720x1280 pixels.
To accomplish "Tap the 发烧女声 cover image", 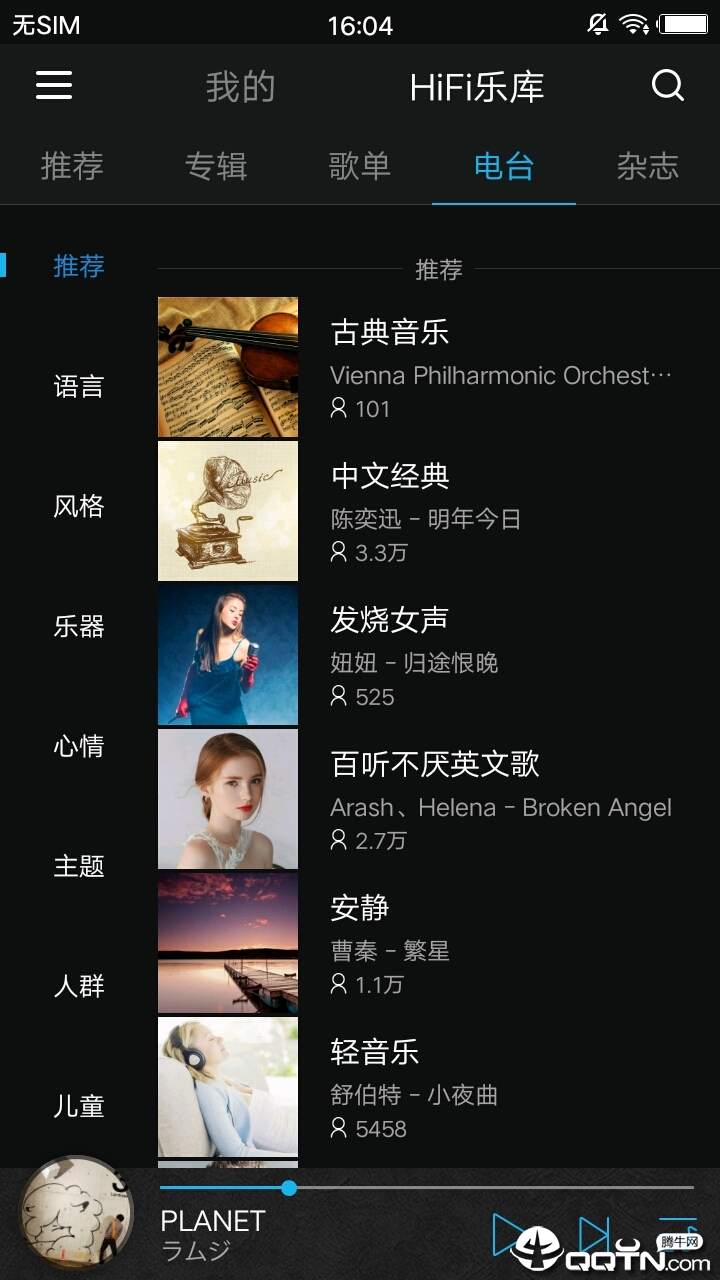I will coord(227,655).
